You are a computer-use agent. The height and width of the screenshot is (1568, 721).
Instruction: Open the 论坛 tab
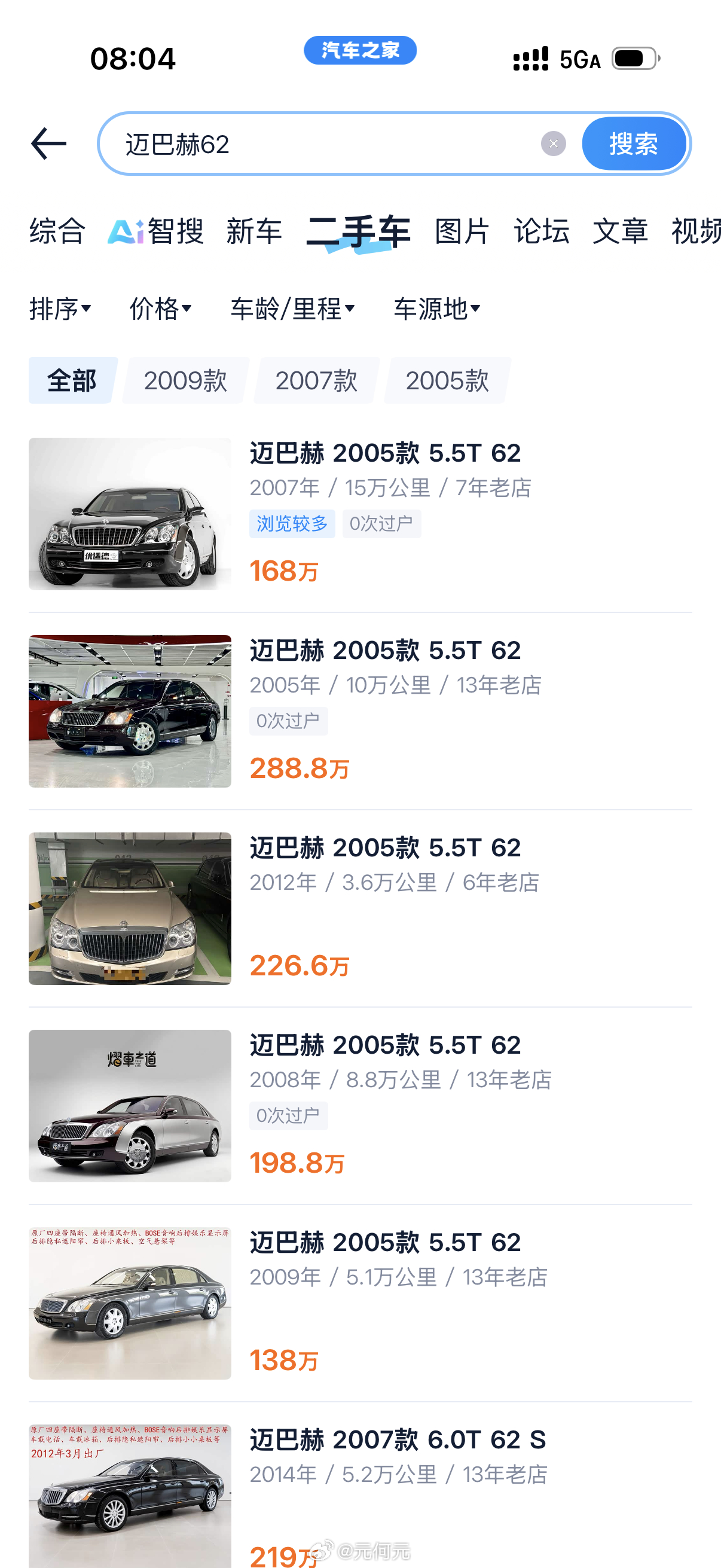click(x=542, y=231)
